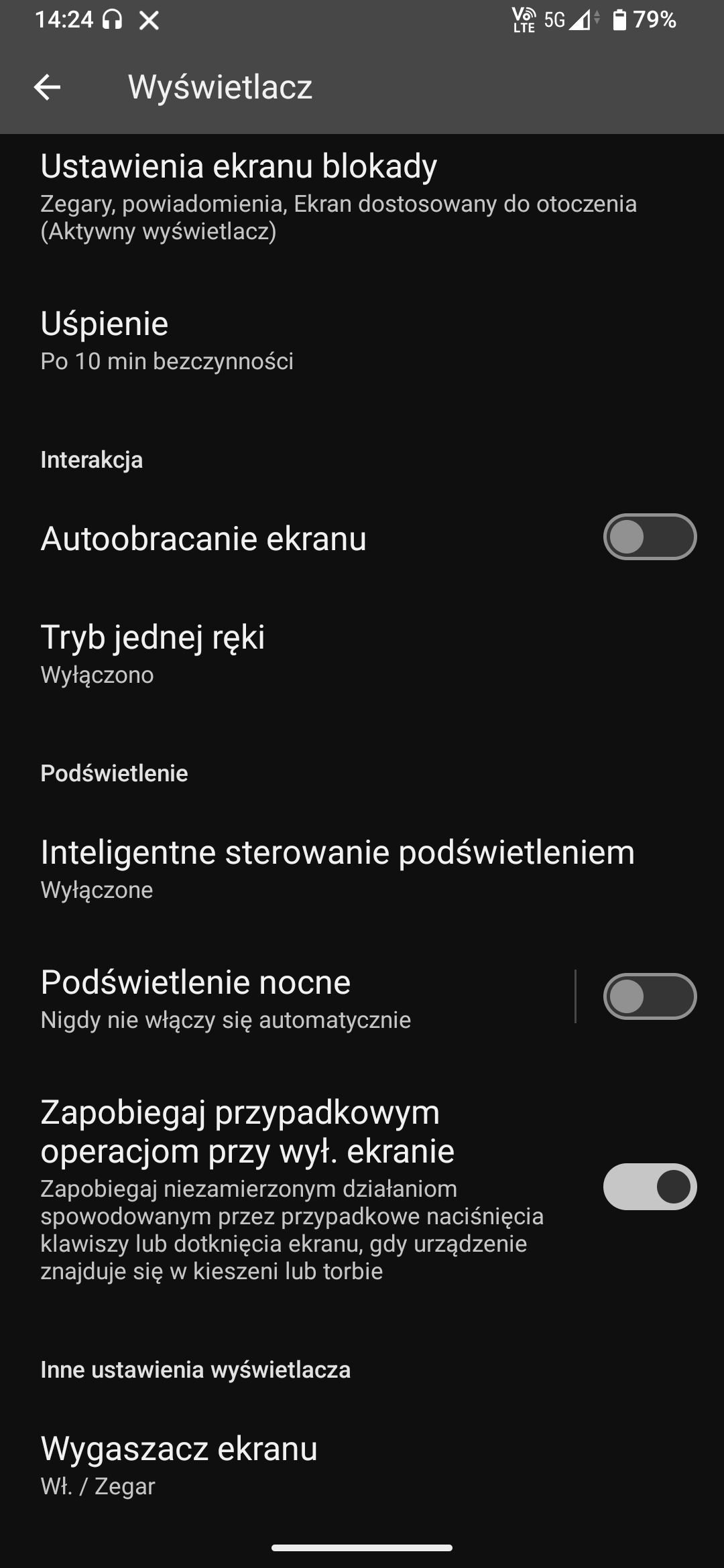Go back using the arrow in the header
Image resolution: width=724 pixels, height=1568 pixels.
[x=47, y=87]
